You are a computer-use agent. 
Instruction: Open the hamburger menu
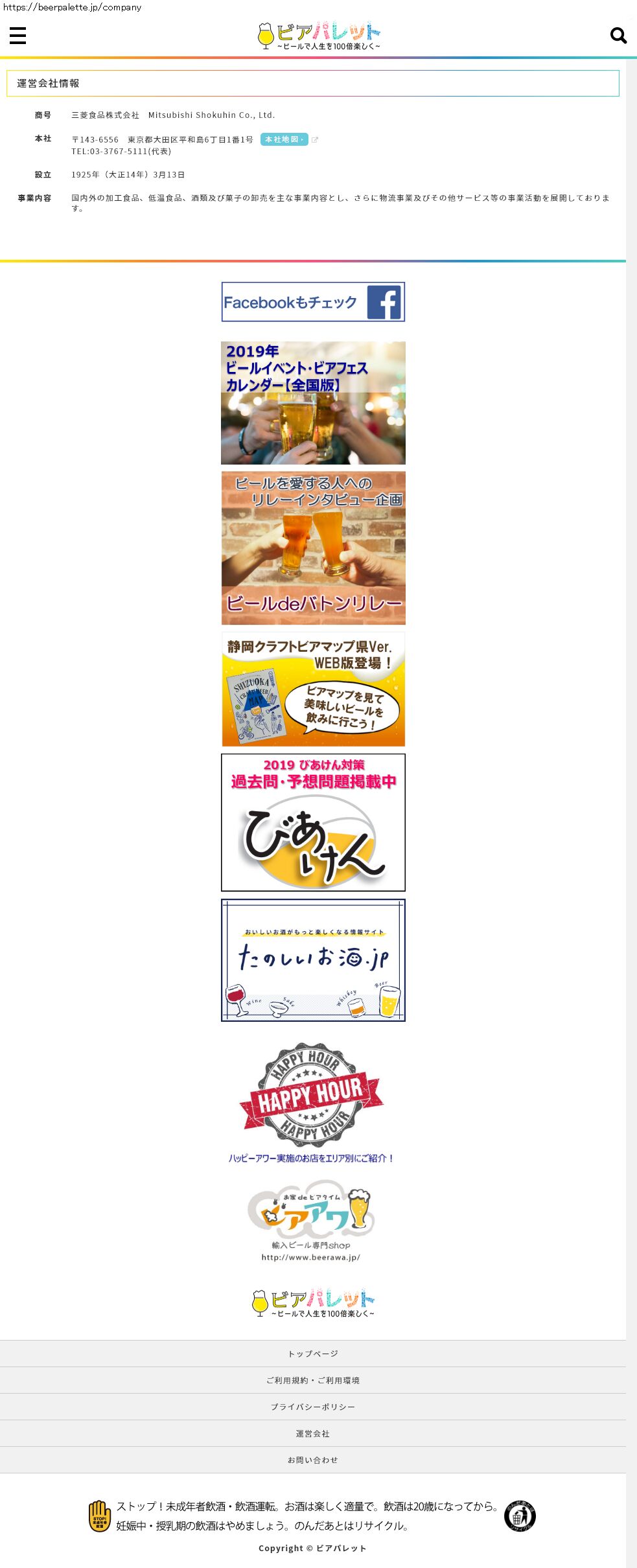pyautogui.click(x=18, y=36)
